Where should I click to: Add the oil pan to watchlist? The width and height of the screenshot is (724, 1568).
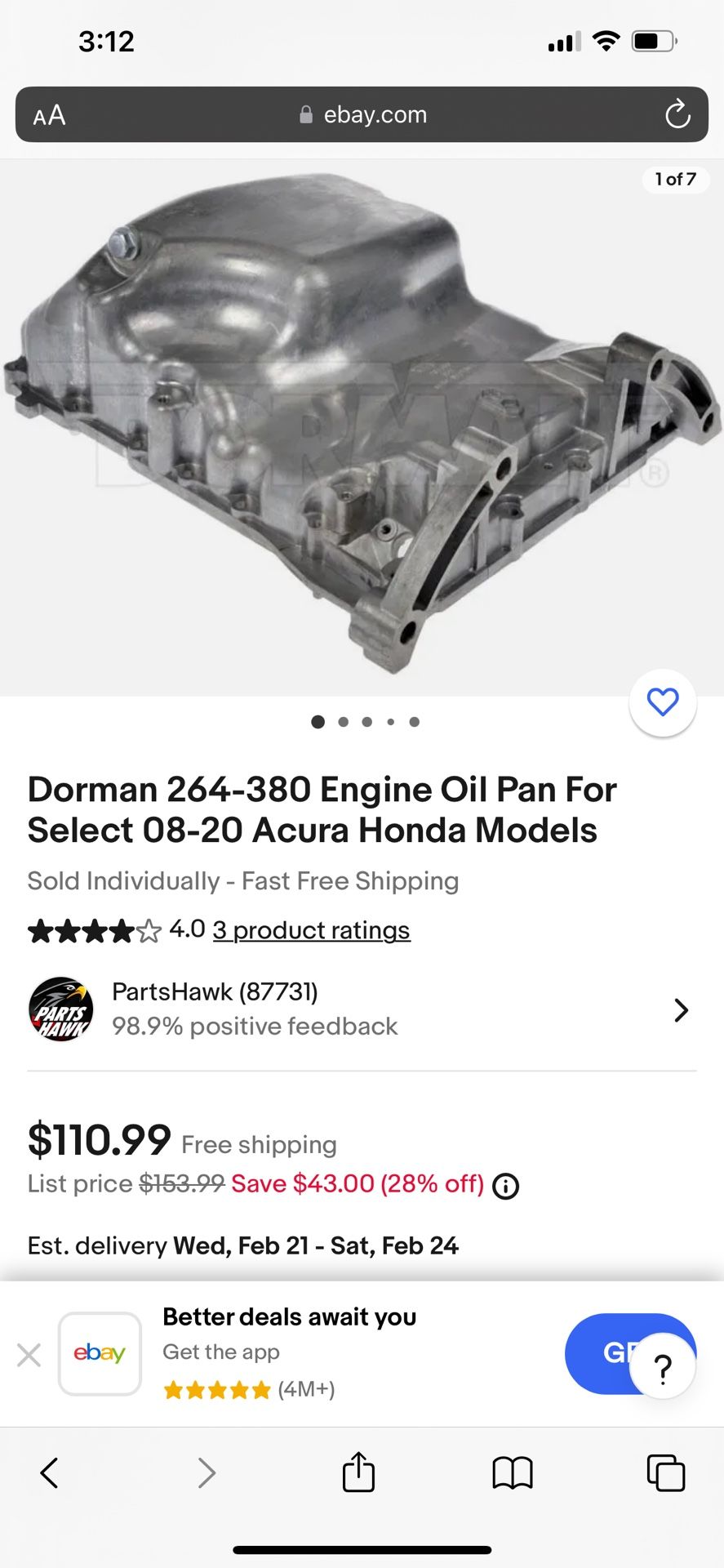point(662,702)
